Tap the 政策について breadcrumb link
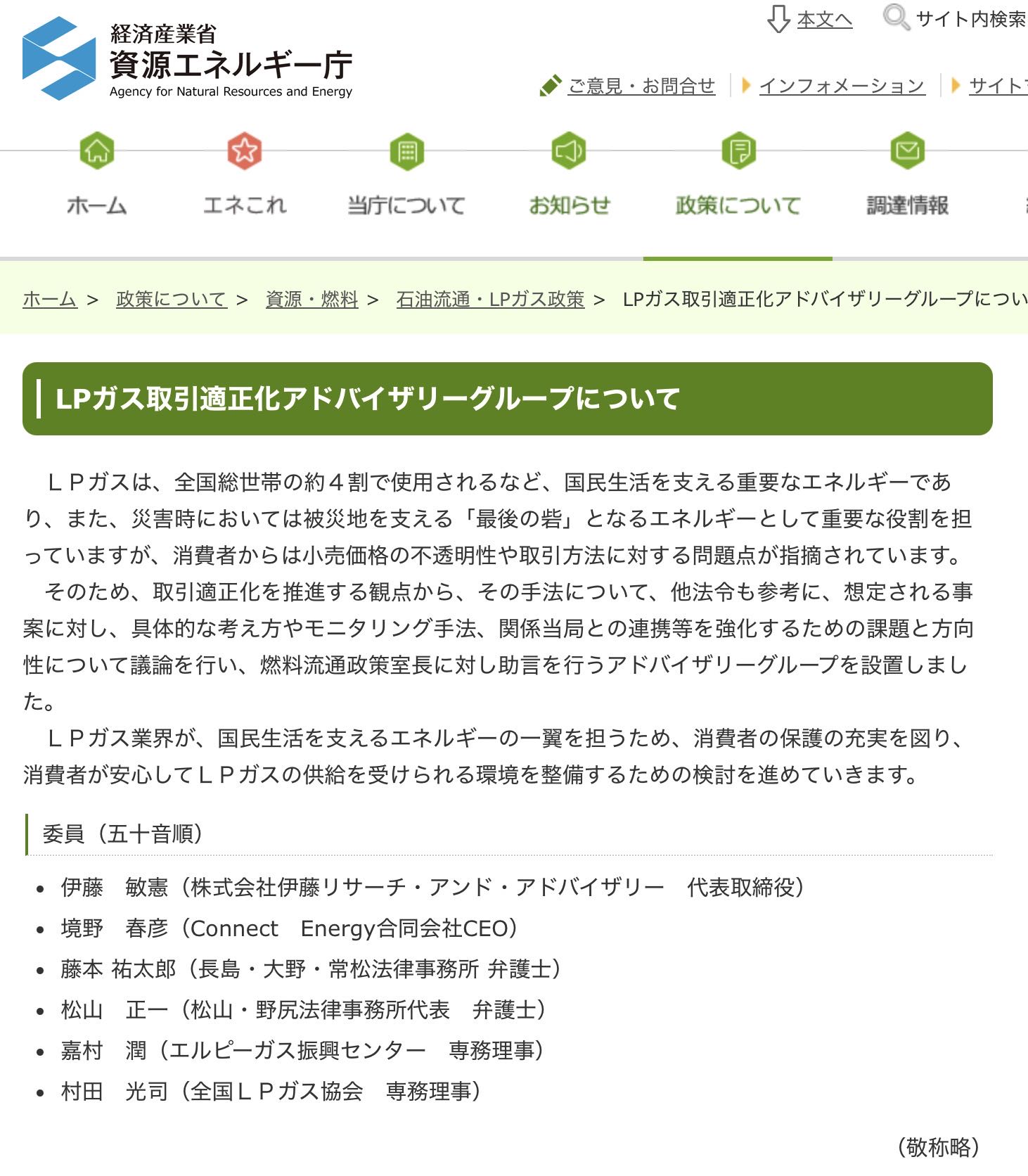 (x=171, y=299)
